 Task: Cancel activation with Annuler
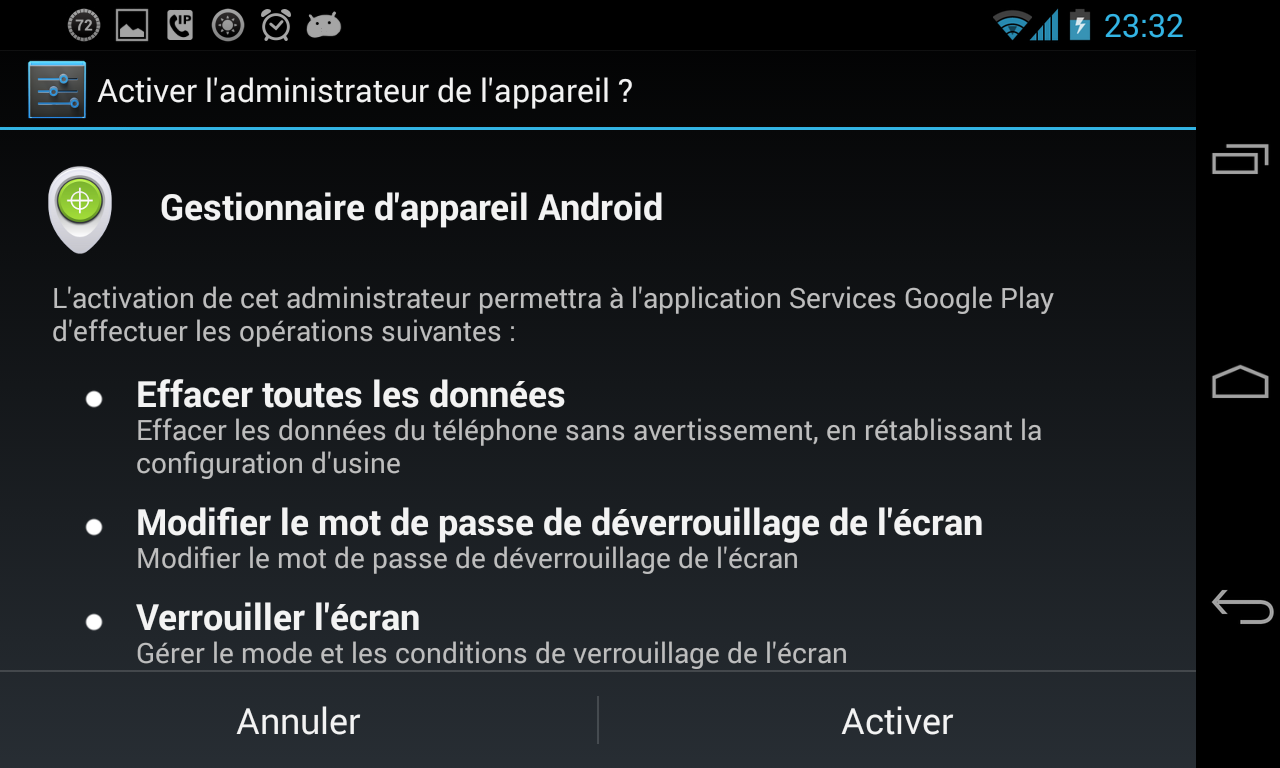[298, 721]
